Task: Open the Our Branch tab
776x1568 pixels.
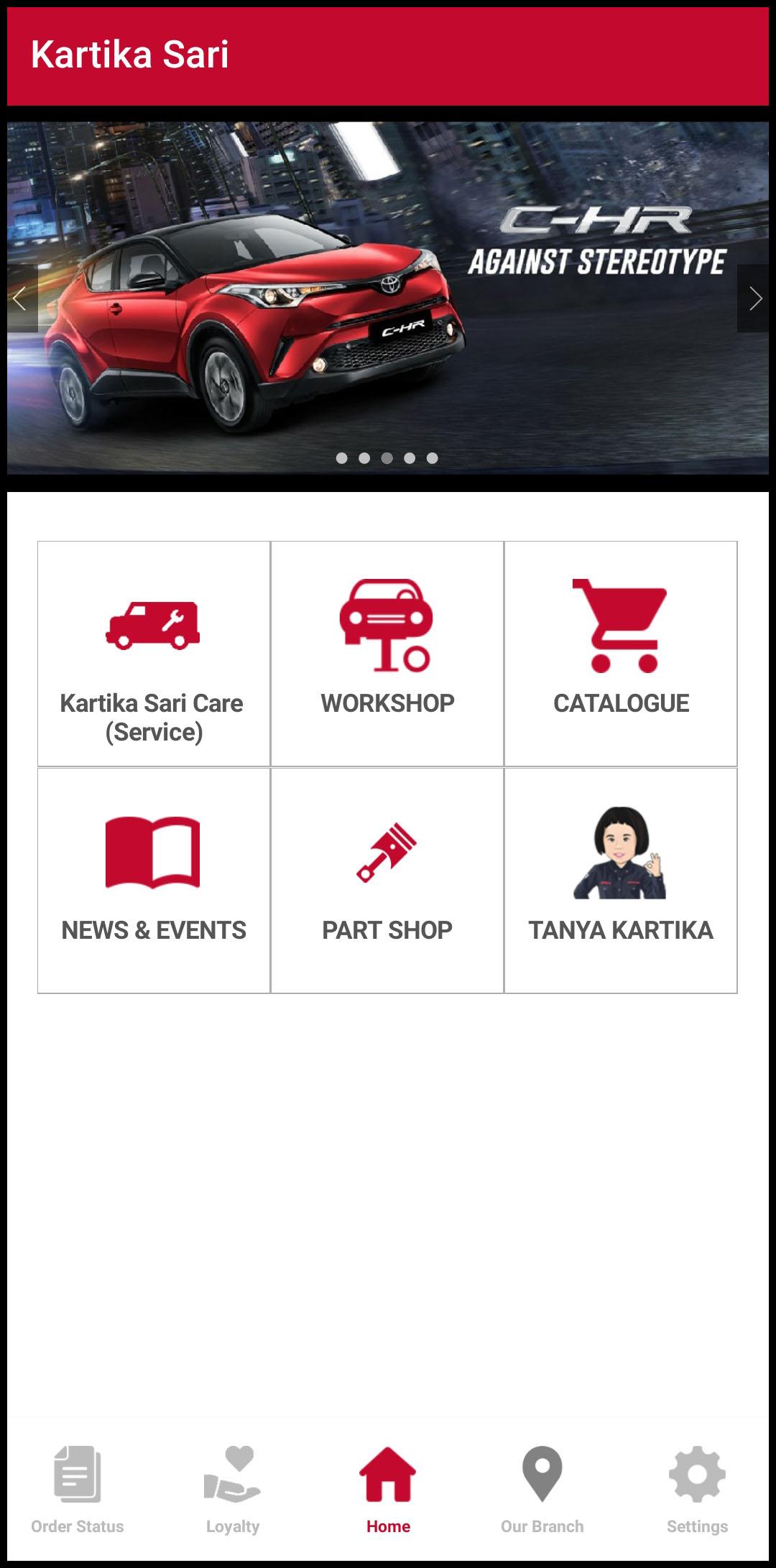Action: tap(542, 1491)
